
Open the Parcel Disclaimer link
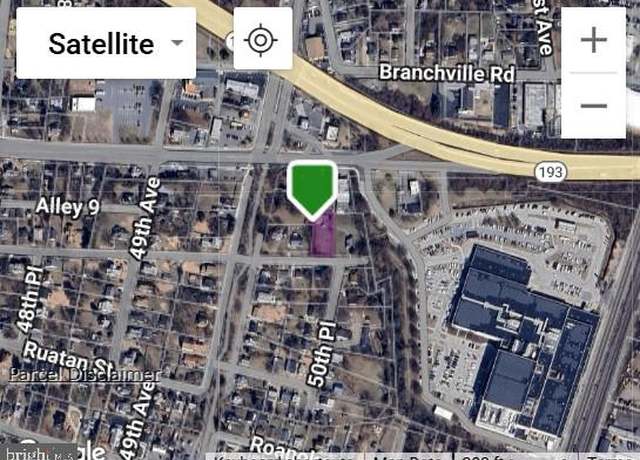[x=85, y=375]
